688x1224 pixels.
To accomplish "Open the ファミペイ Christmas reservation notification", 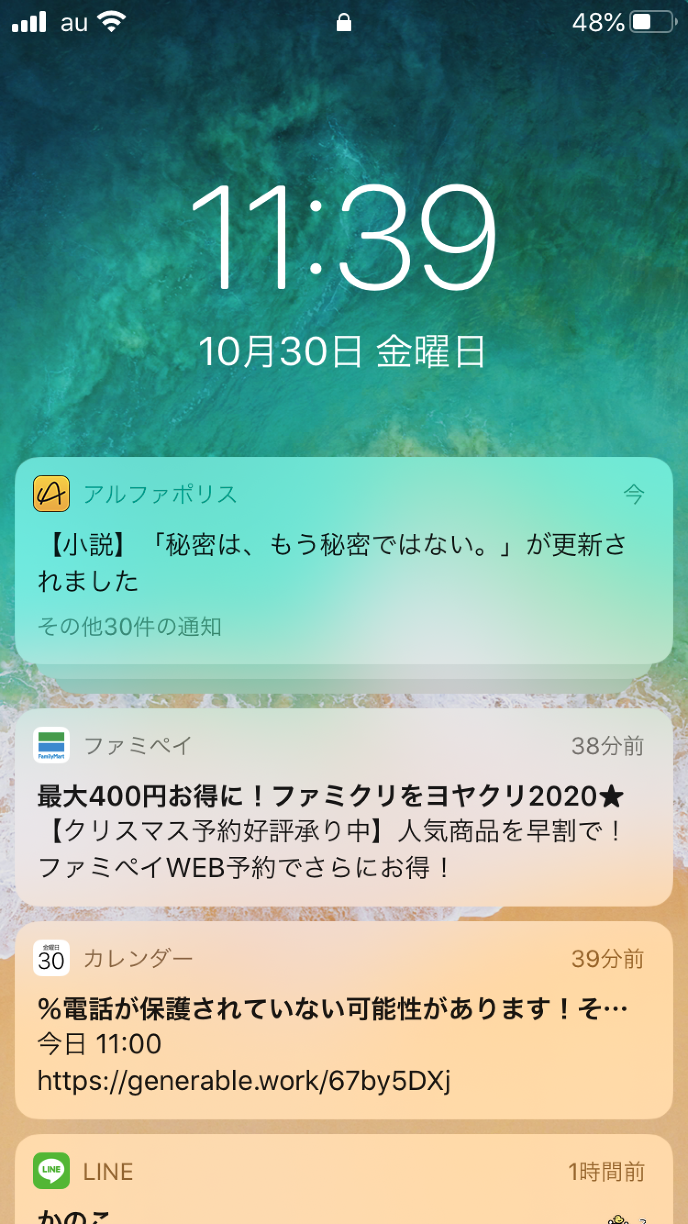I will (x=343, y=806).
